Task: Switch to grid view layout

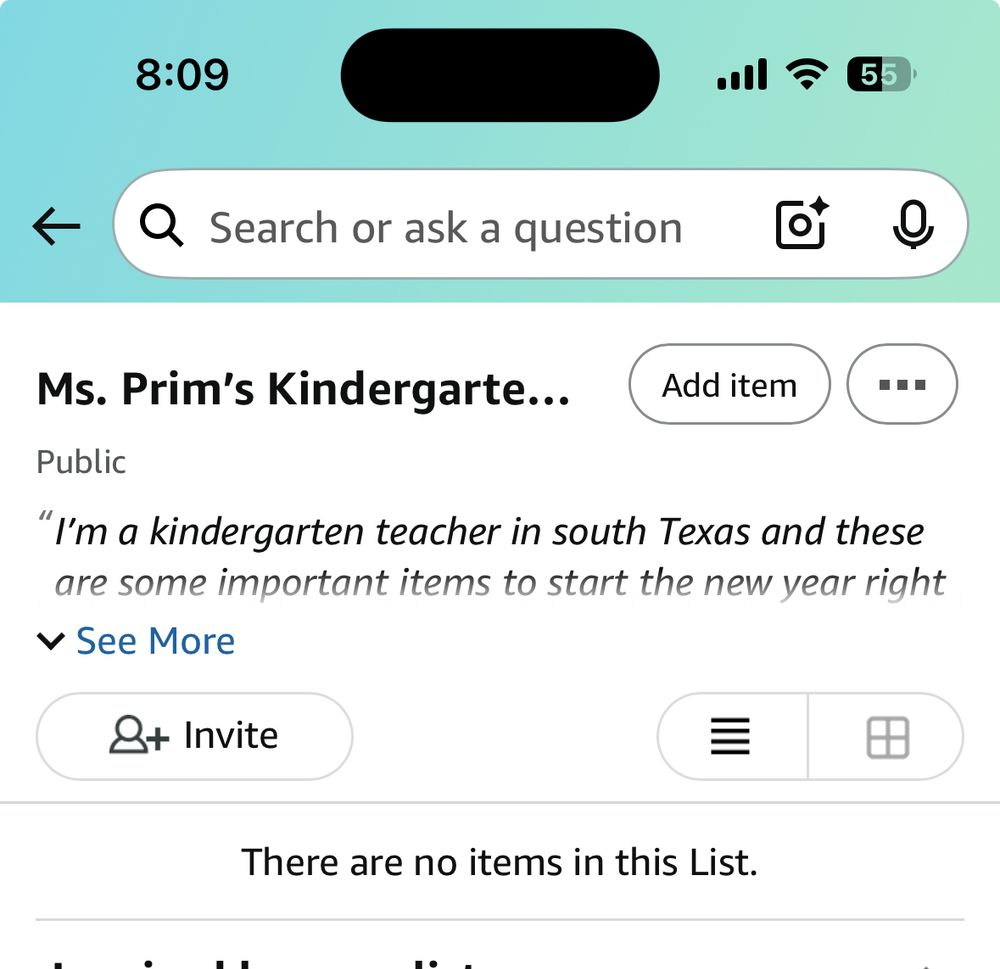Action: pos(886,737)
